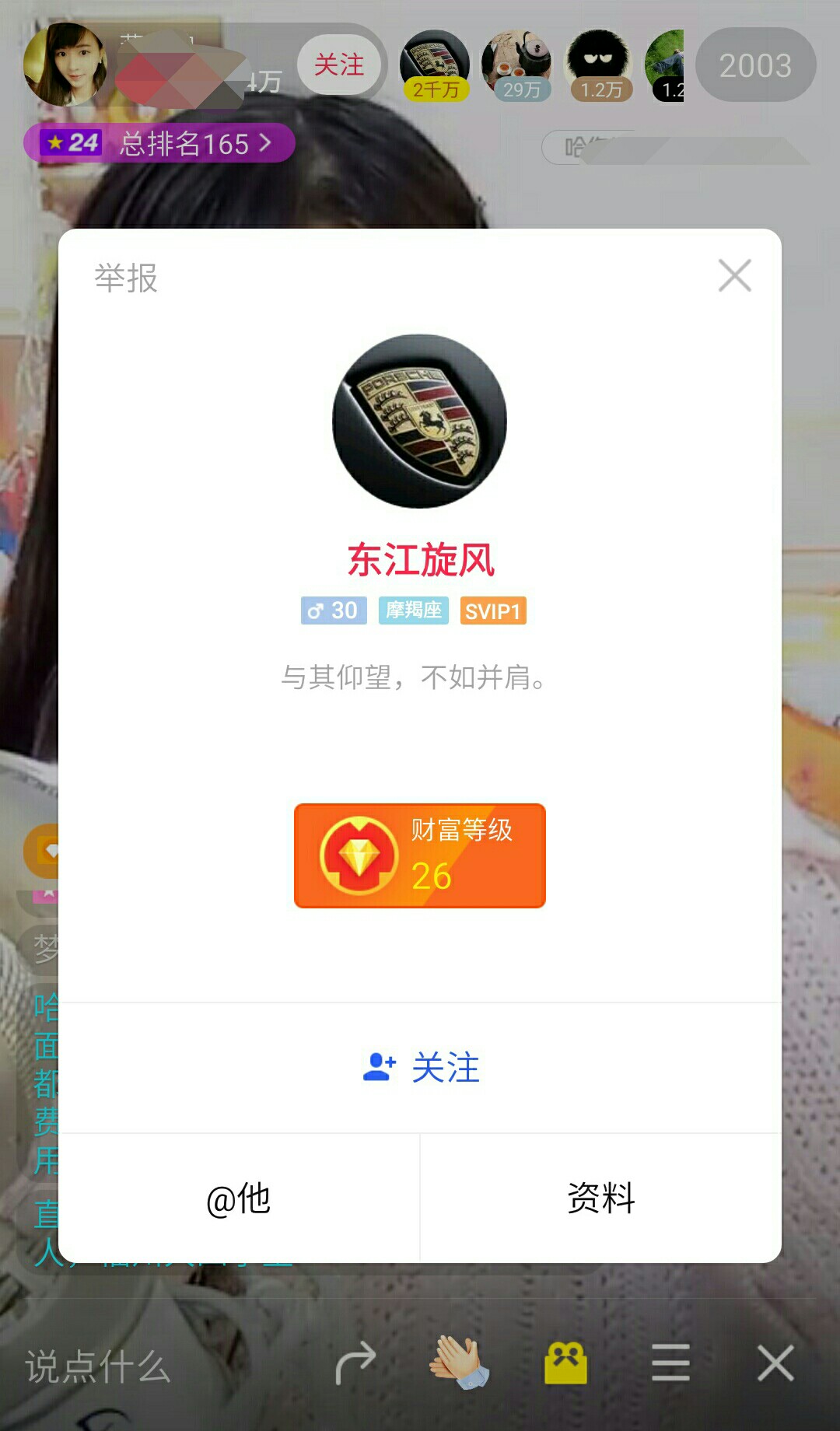Open the 总排名165 ranking
The width and height of the screenshot is (840, 1431).
[159, 143]
